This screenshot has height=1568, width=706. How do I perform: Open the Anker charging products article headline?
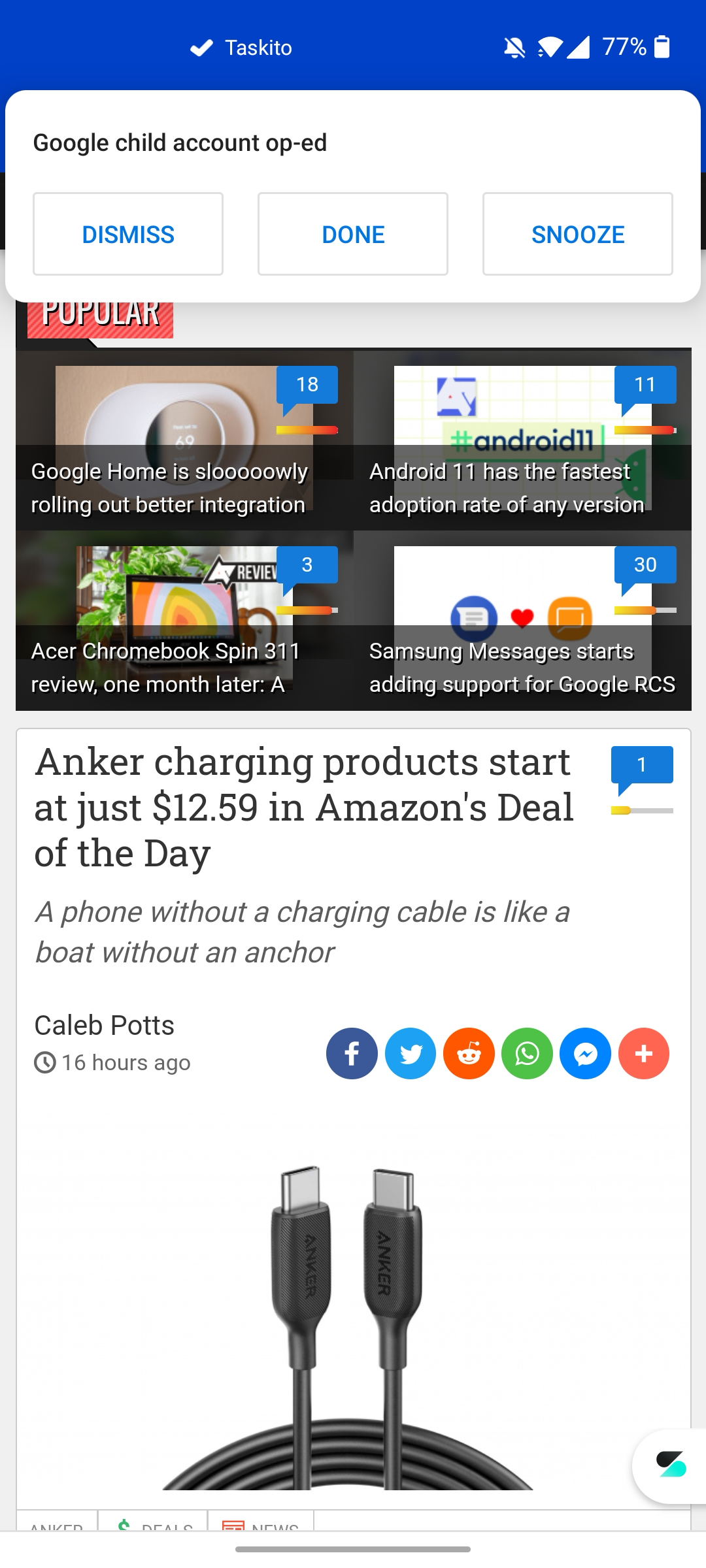pos(304,807)
